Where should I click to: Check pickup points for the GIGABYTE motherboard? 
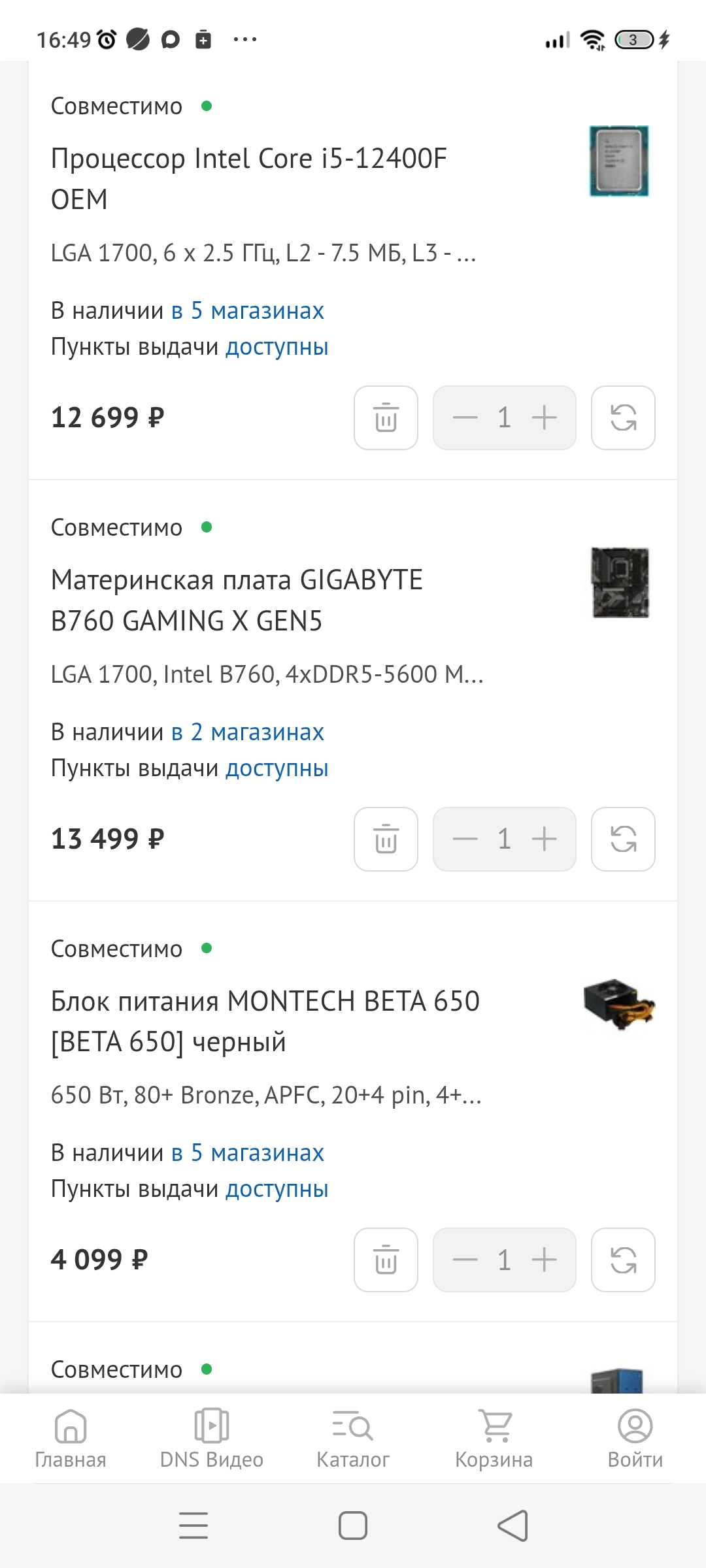(x=277, y=768)
